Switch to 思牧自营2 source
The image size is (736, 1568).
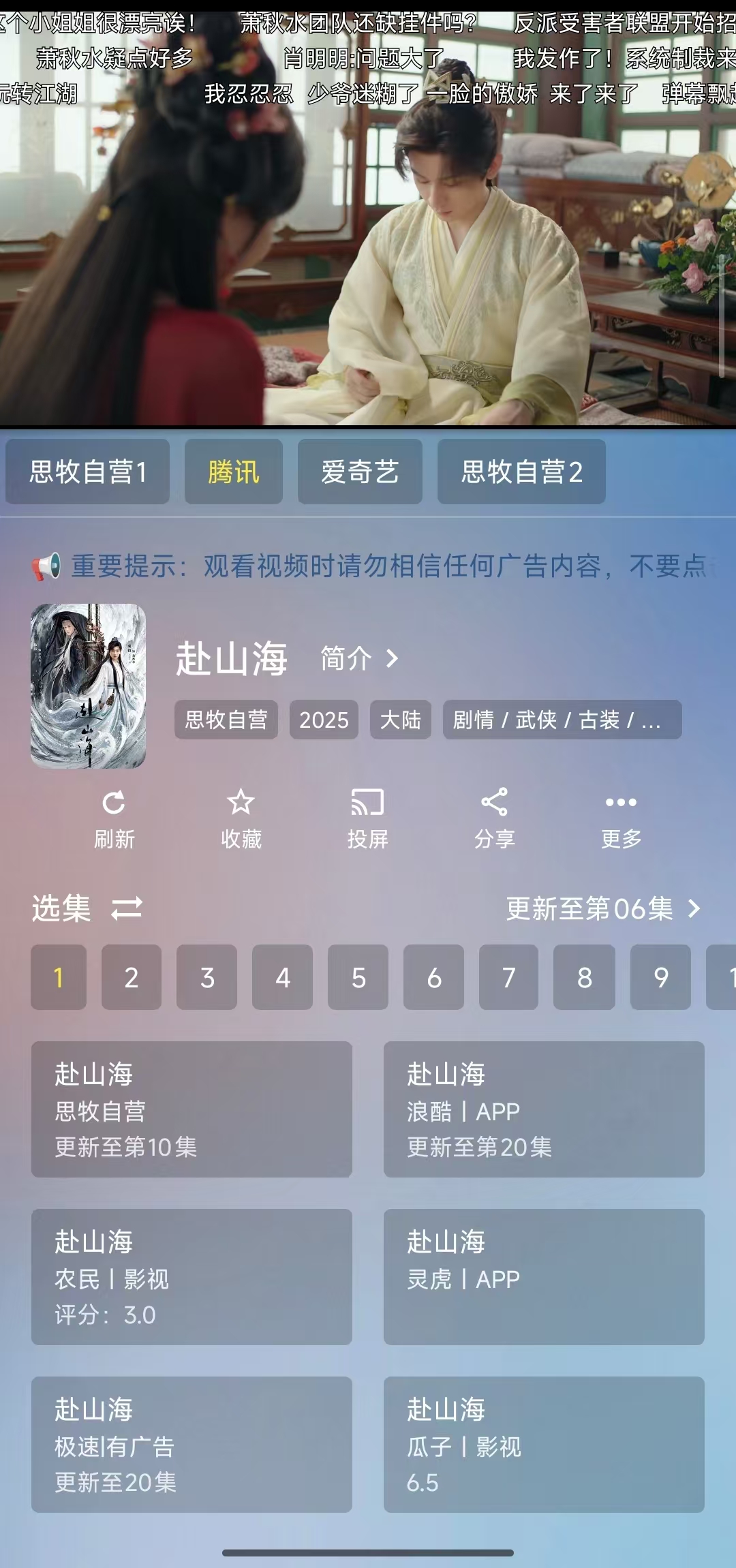[x=521, y=472]
